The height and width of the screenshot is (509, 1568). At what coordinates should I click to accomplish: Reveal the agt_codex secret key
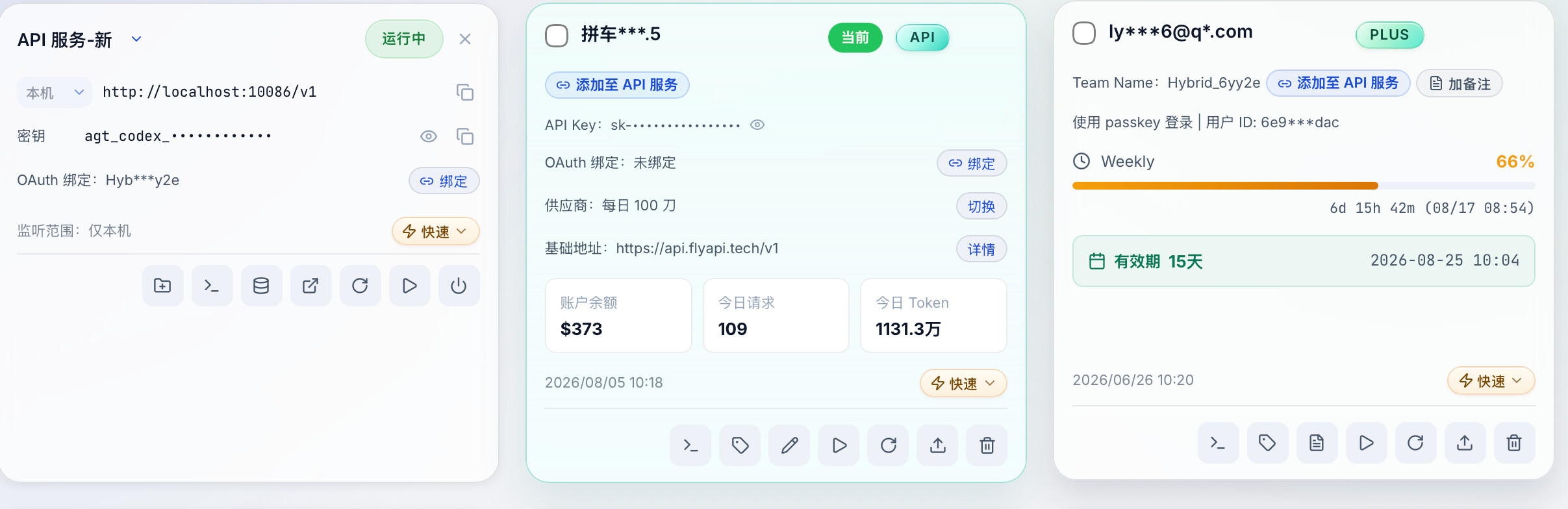click(x=429, y=136)
